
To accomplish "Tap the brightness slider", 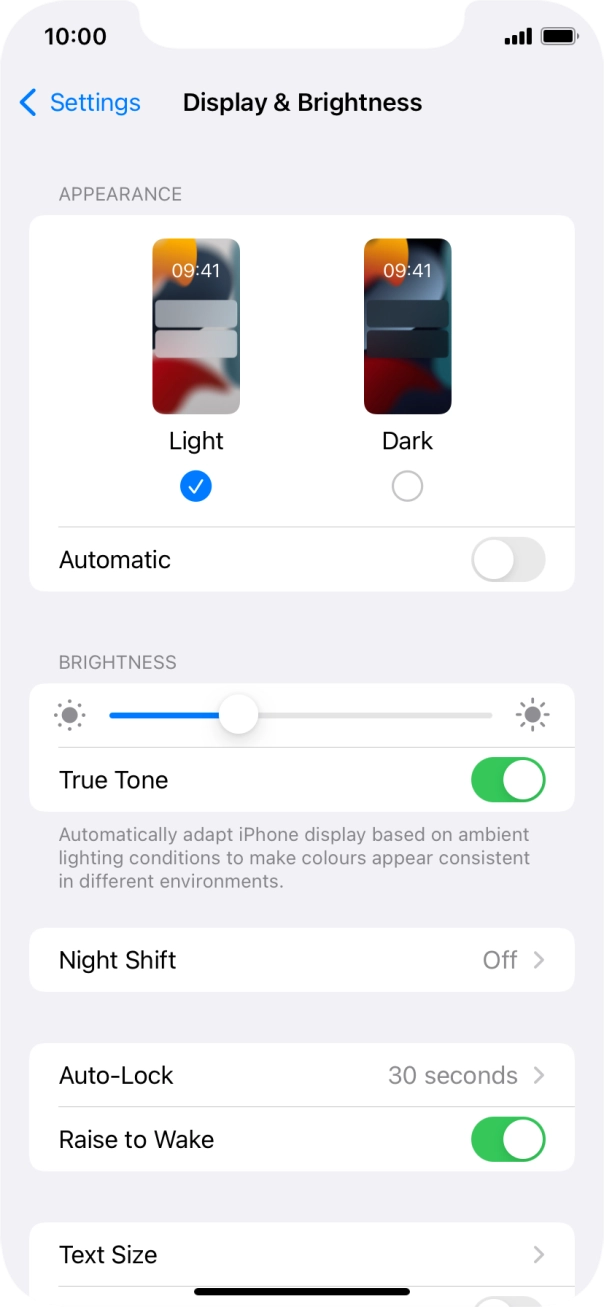I will coord(300,716).
